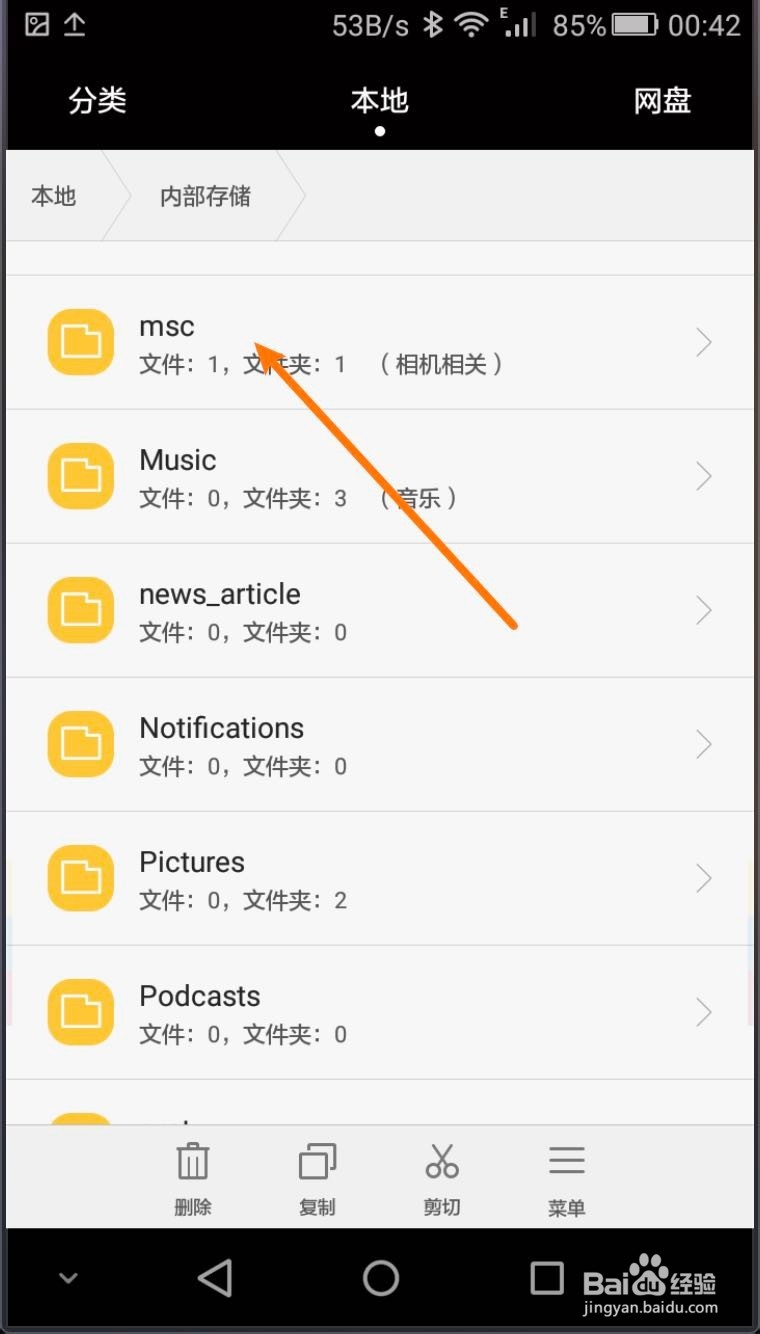Open the Music folder

[380, 476]
